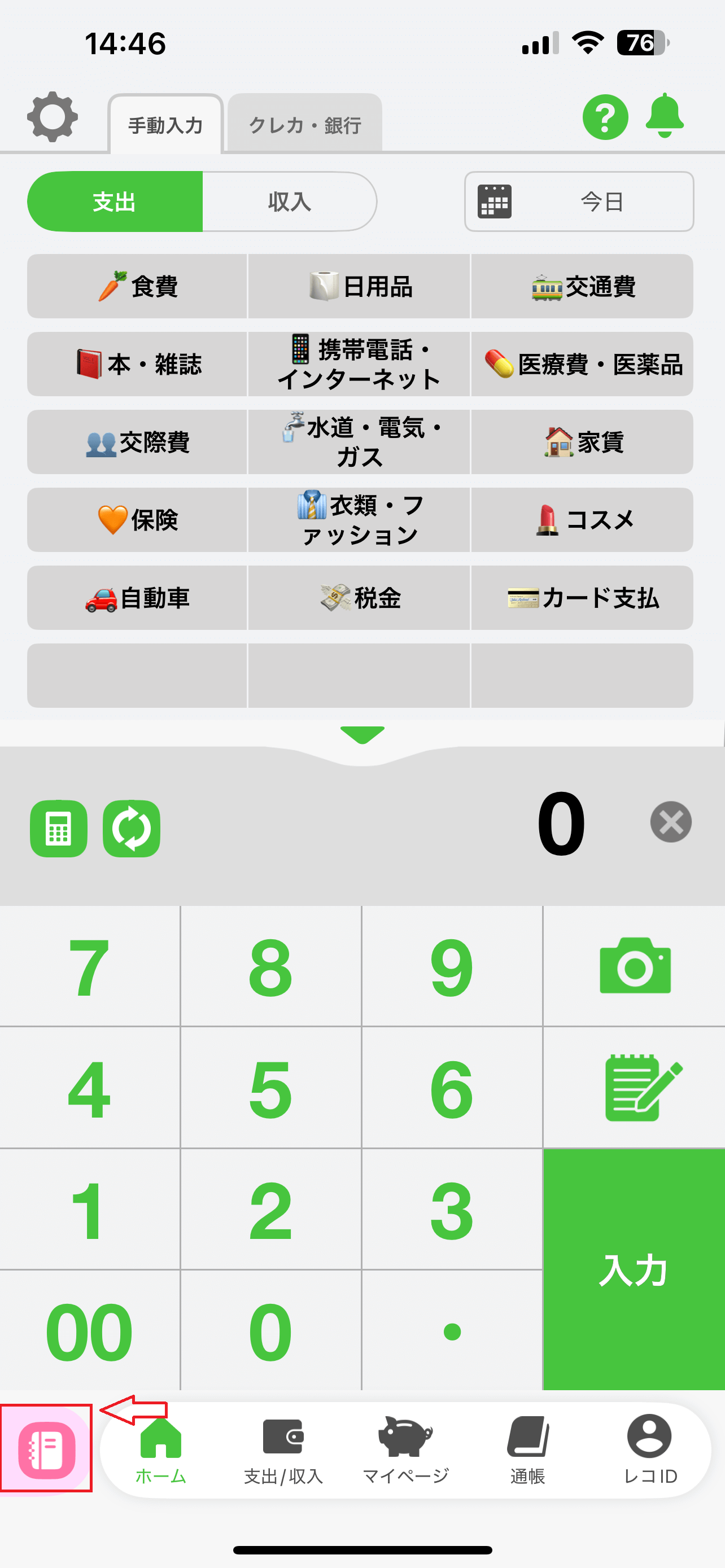The width and height of the screenshot is (725, 1568).
Task: Choose the 食費 category
Action: click(x=138, y=286)
